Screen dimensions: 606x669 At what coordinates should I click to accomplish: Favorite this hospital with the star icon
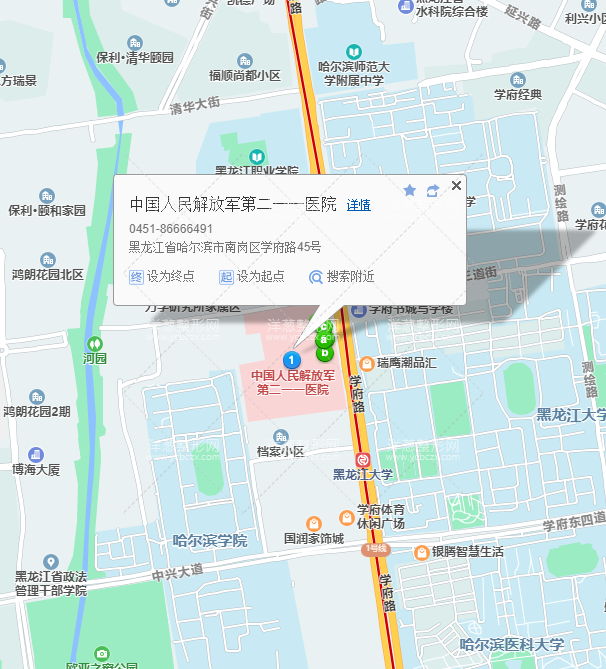(x=409, y=190)
